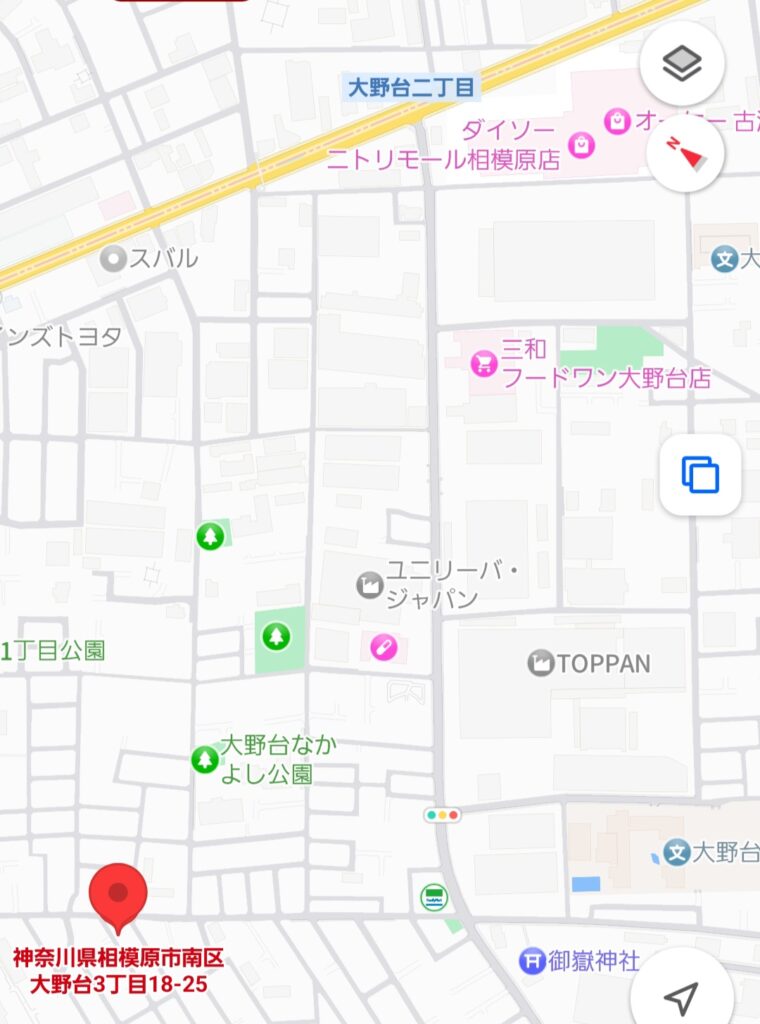The image size is (760, 1024).
Task: Open the 御嶽神社 shrine marker
Action: [532, 961]
